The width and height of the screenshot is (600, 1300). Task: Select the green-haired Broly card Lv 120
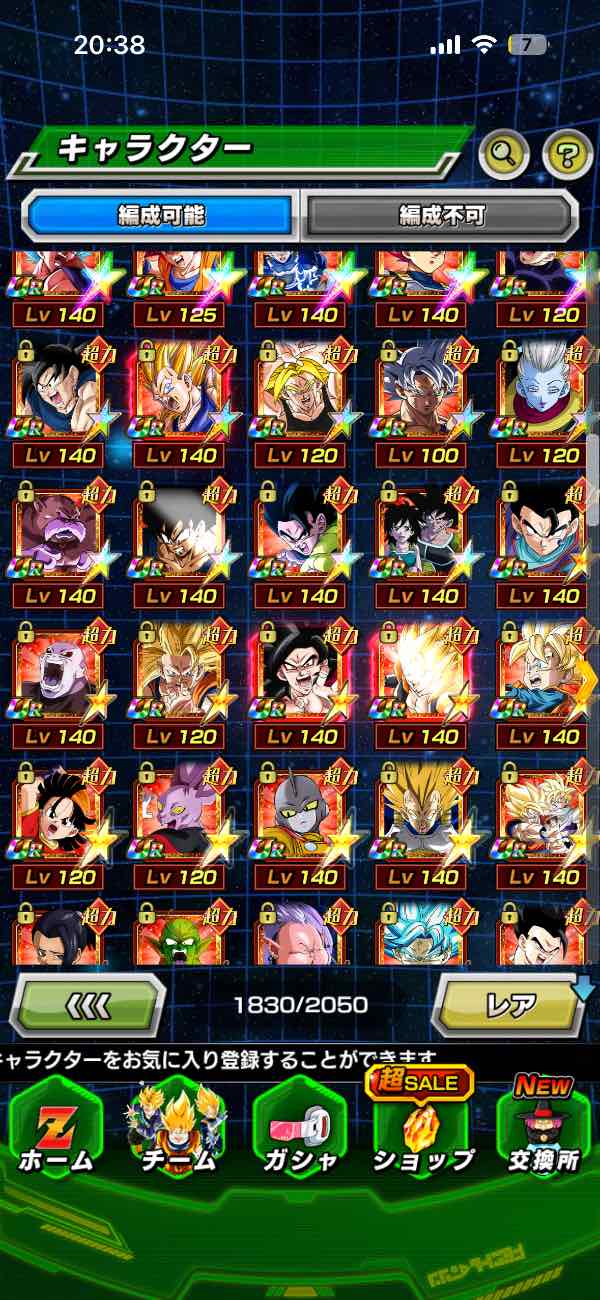[x=300, y=390]
